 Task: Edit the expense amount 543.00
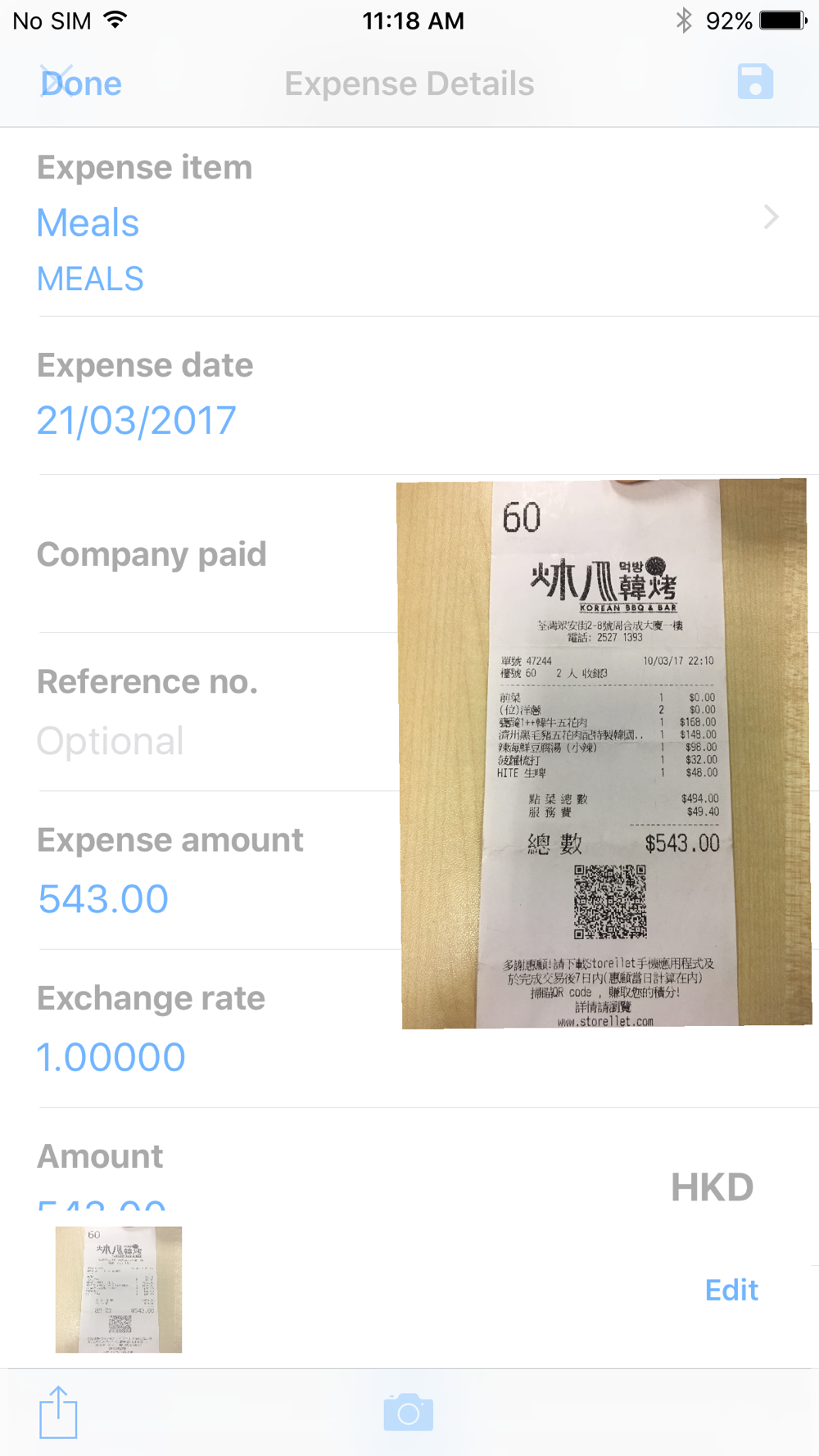103,899
